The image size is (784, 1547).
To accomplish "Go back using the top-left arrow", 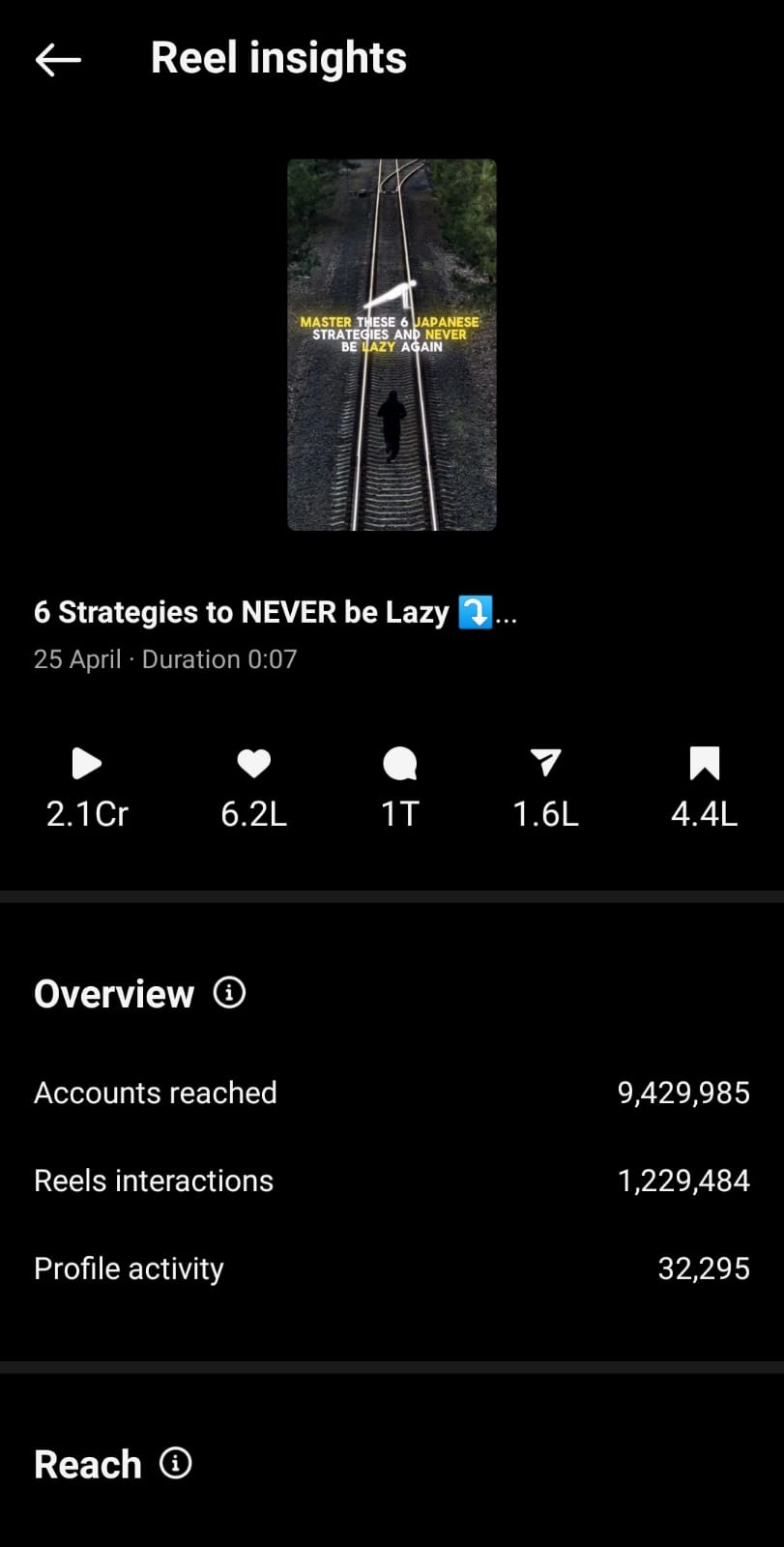I will 58,59.
